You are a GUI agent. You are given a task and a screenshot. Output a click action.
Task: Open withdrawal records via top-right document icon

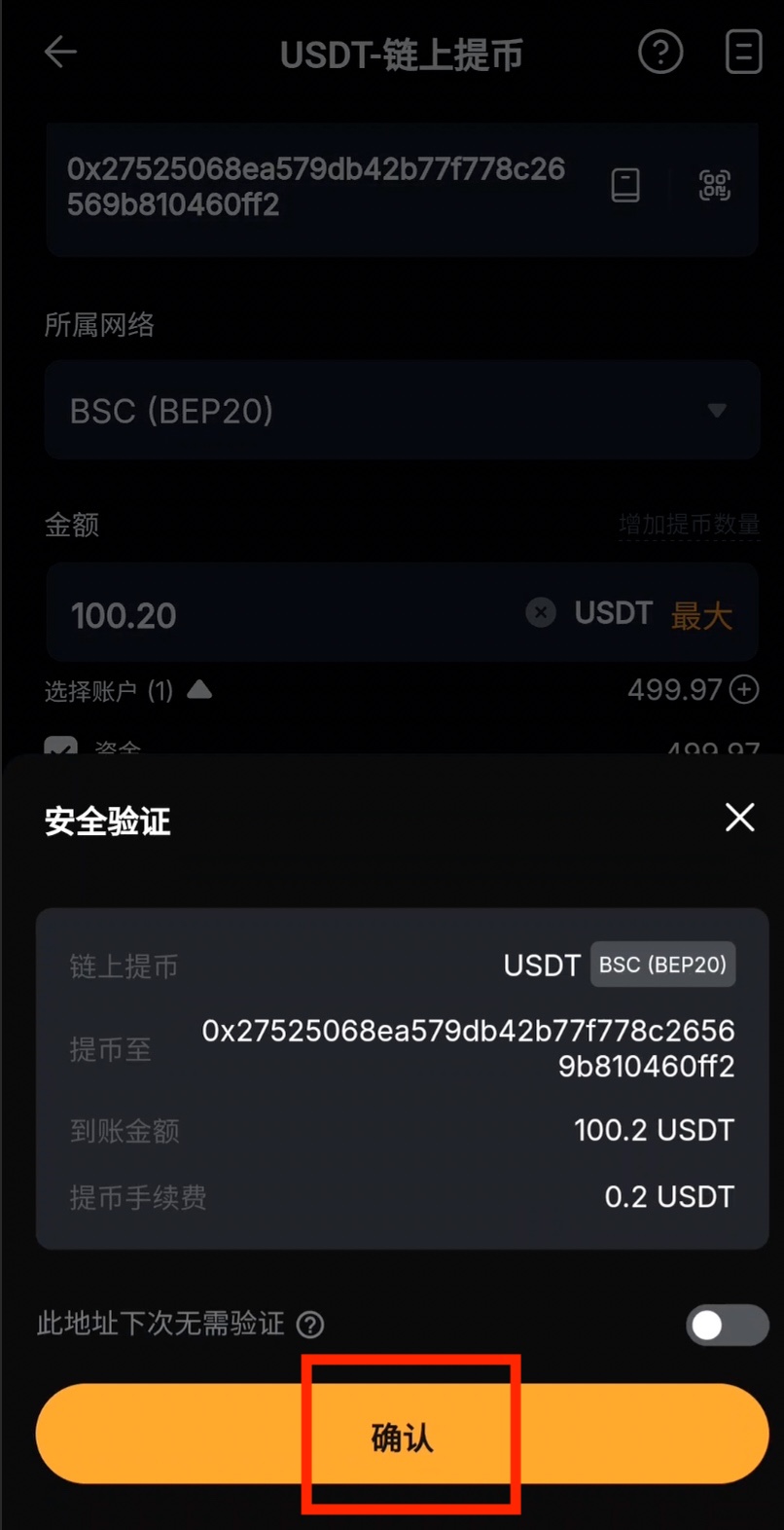(x=742, y=53)
